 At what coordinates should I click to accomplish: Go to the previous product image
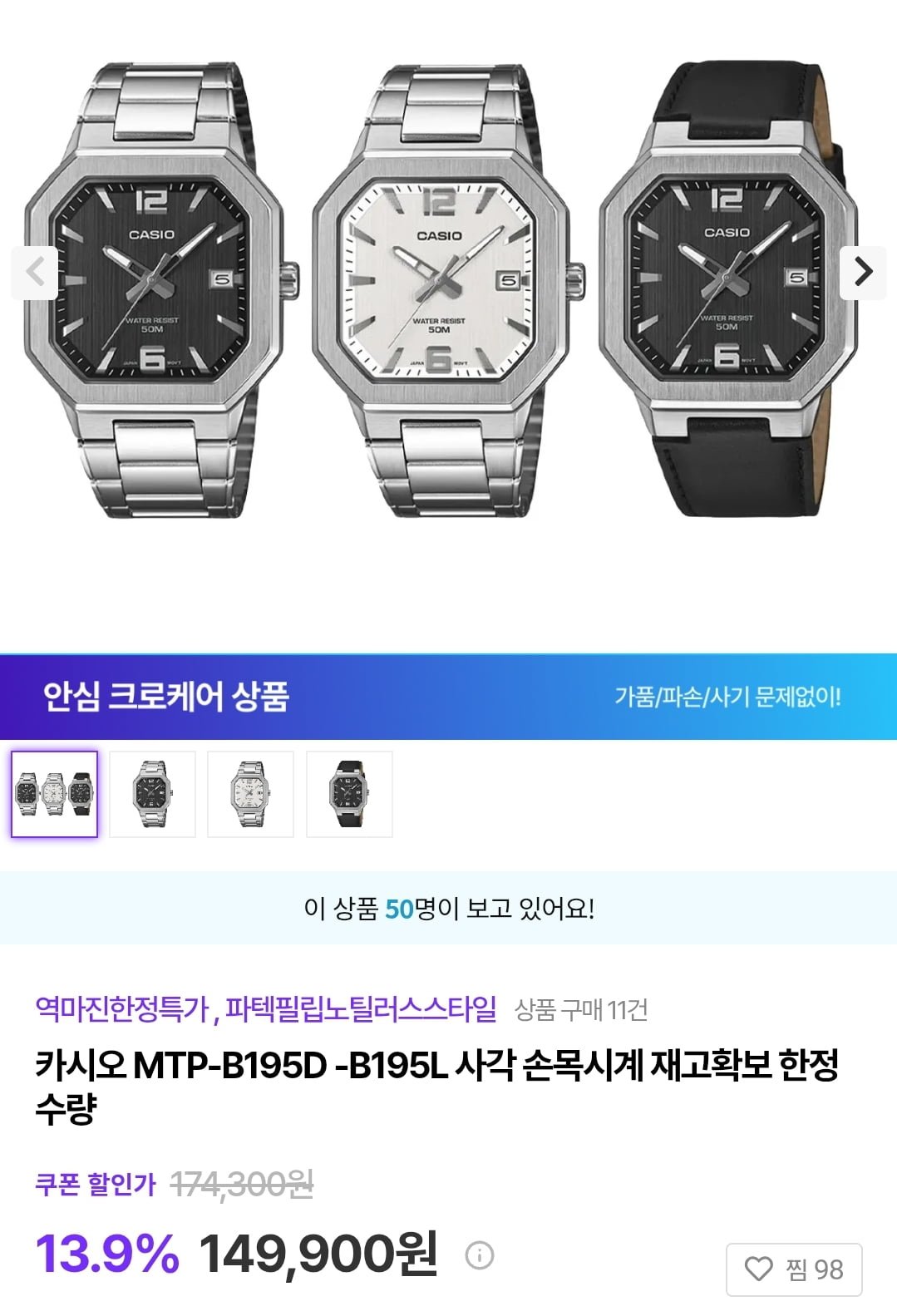click(x=35, y=272)
